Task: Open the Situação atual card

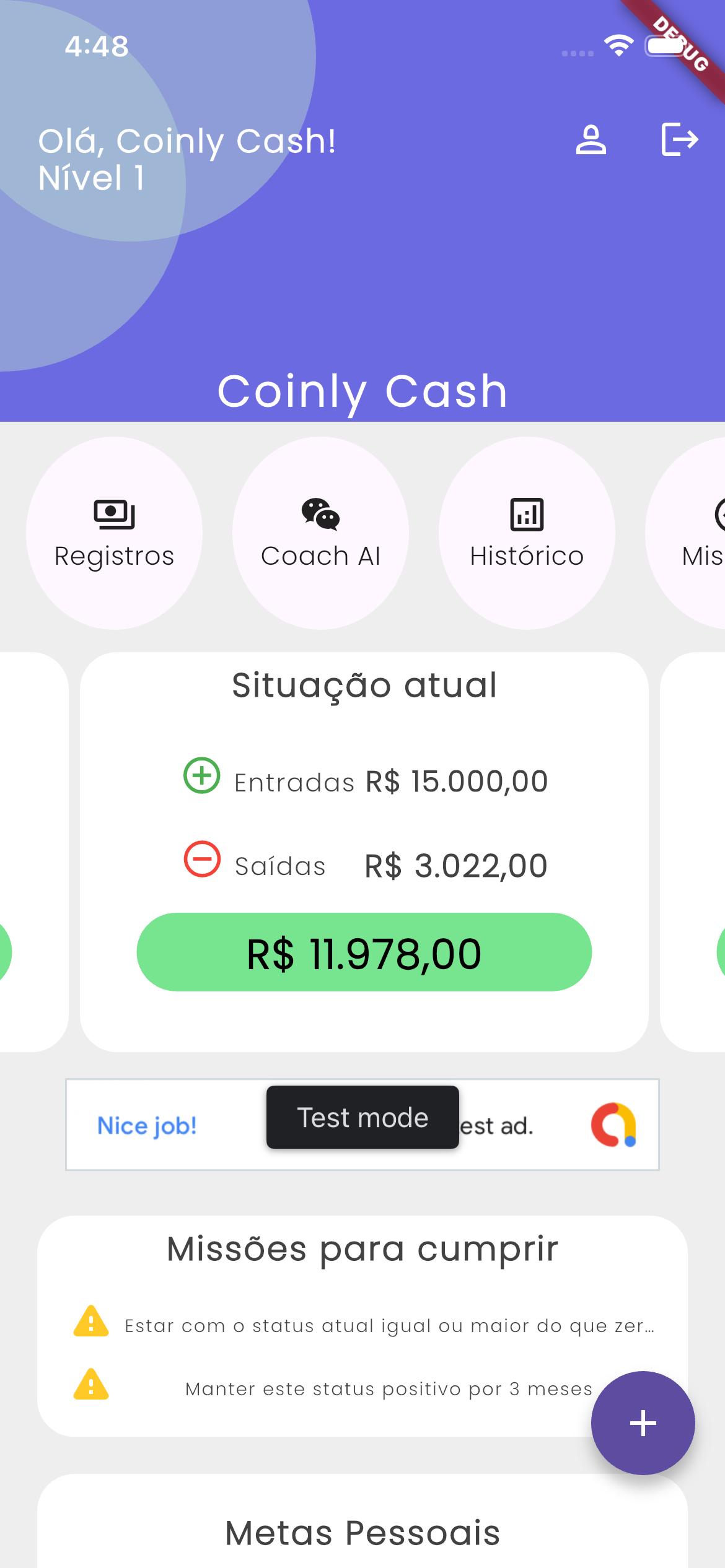Action: tap(362, 685)
